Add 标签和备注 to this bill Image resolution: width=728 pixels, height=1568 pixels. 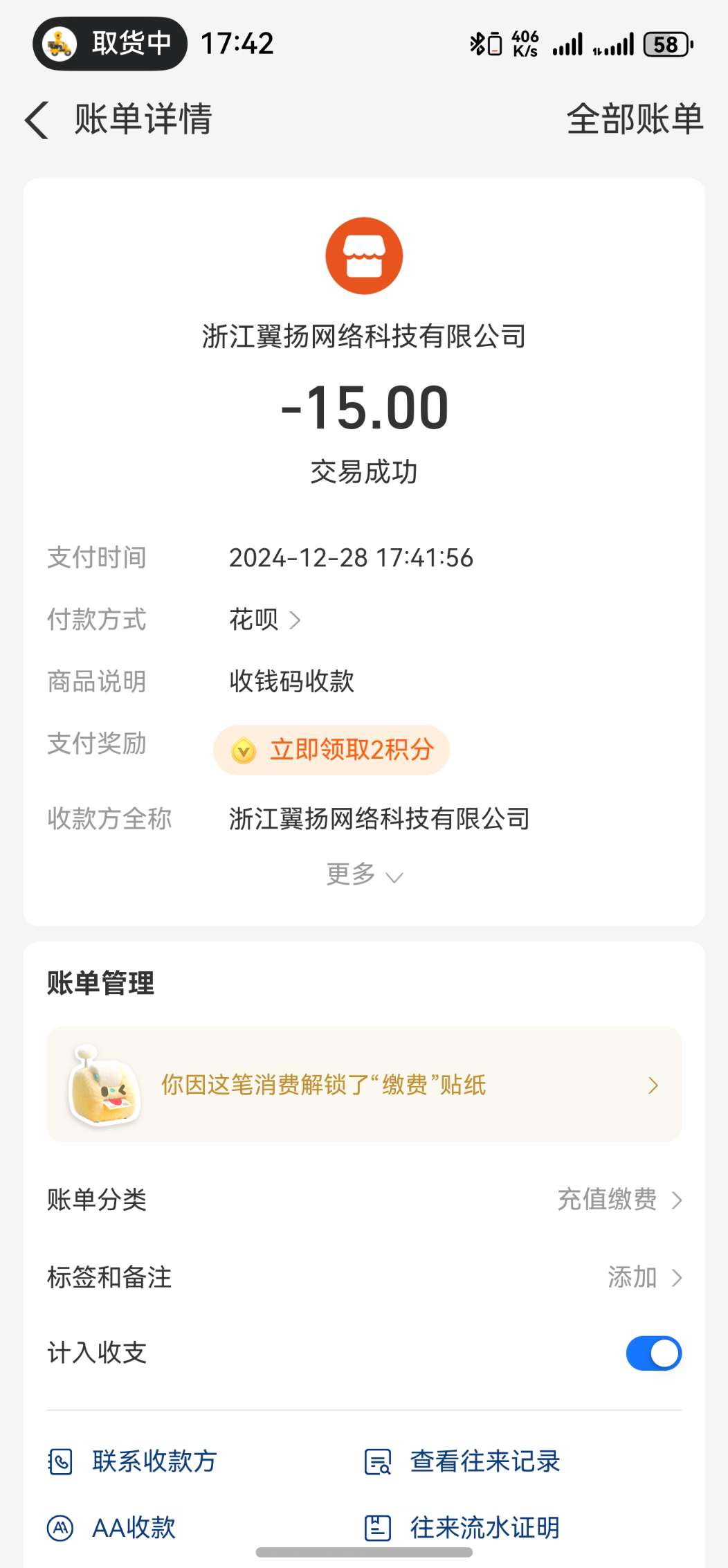coord(644,1277)
